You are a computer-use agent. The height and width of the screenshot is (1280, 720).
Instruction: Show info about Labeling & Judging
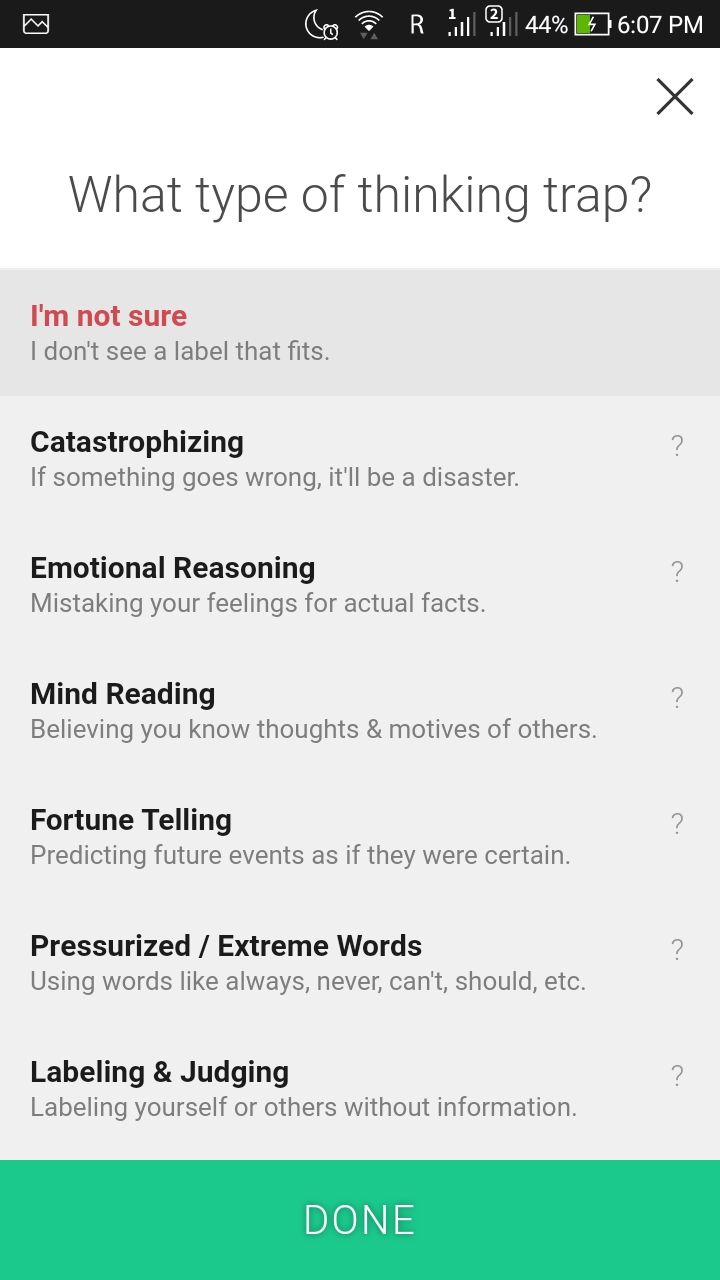click(x=677, y=1076)
